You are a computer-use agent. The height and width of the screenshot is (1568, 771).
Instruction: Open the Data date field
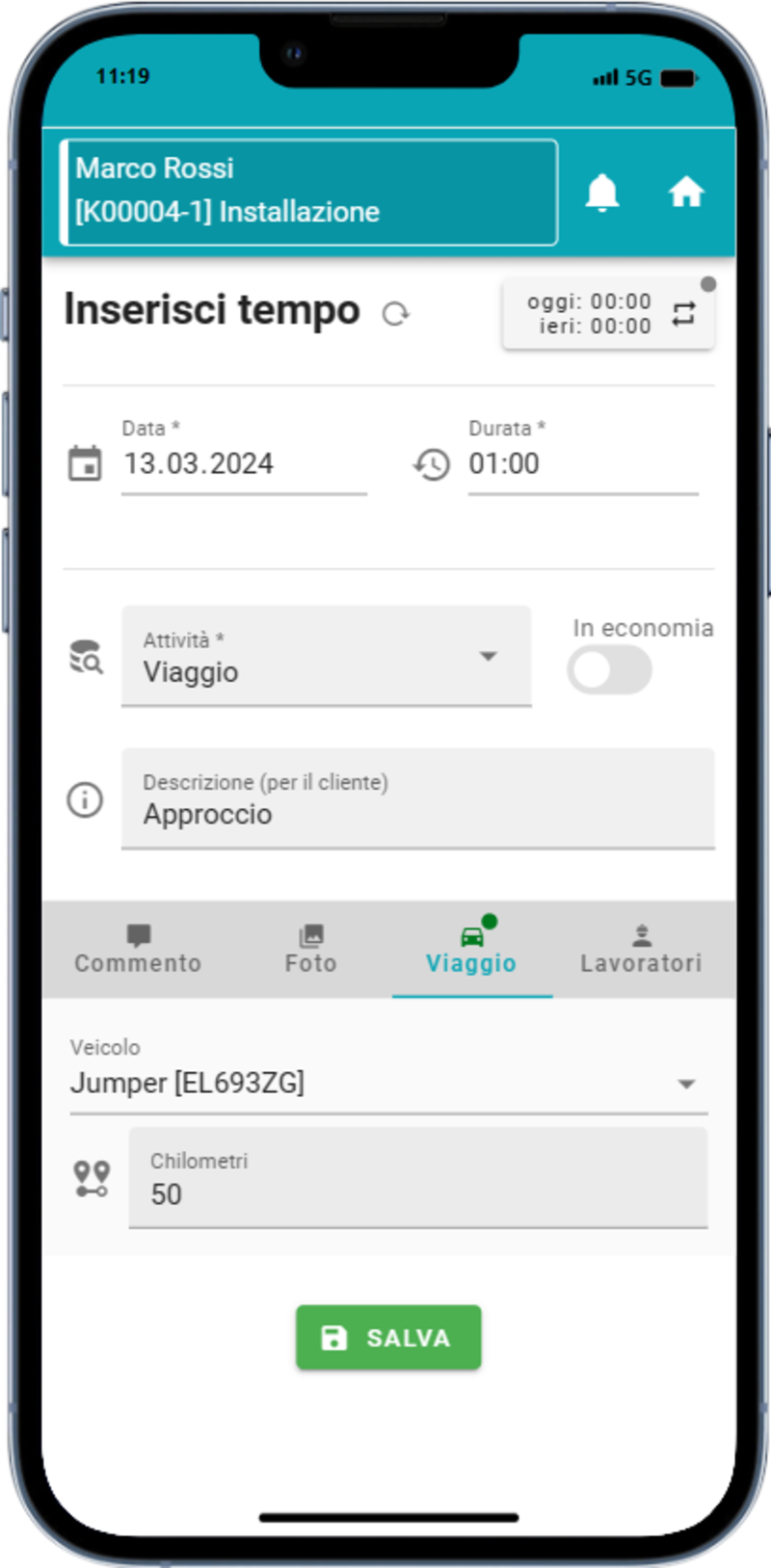pos(243,464)
